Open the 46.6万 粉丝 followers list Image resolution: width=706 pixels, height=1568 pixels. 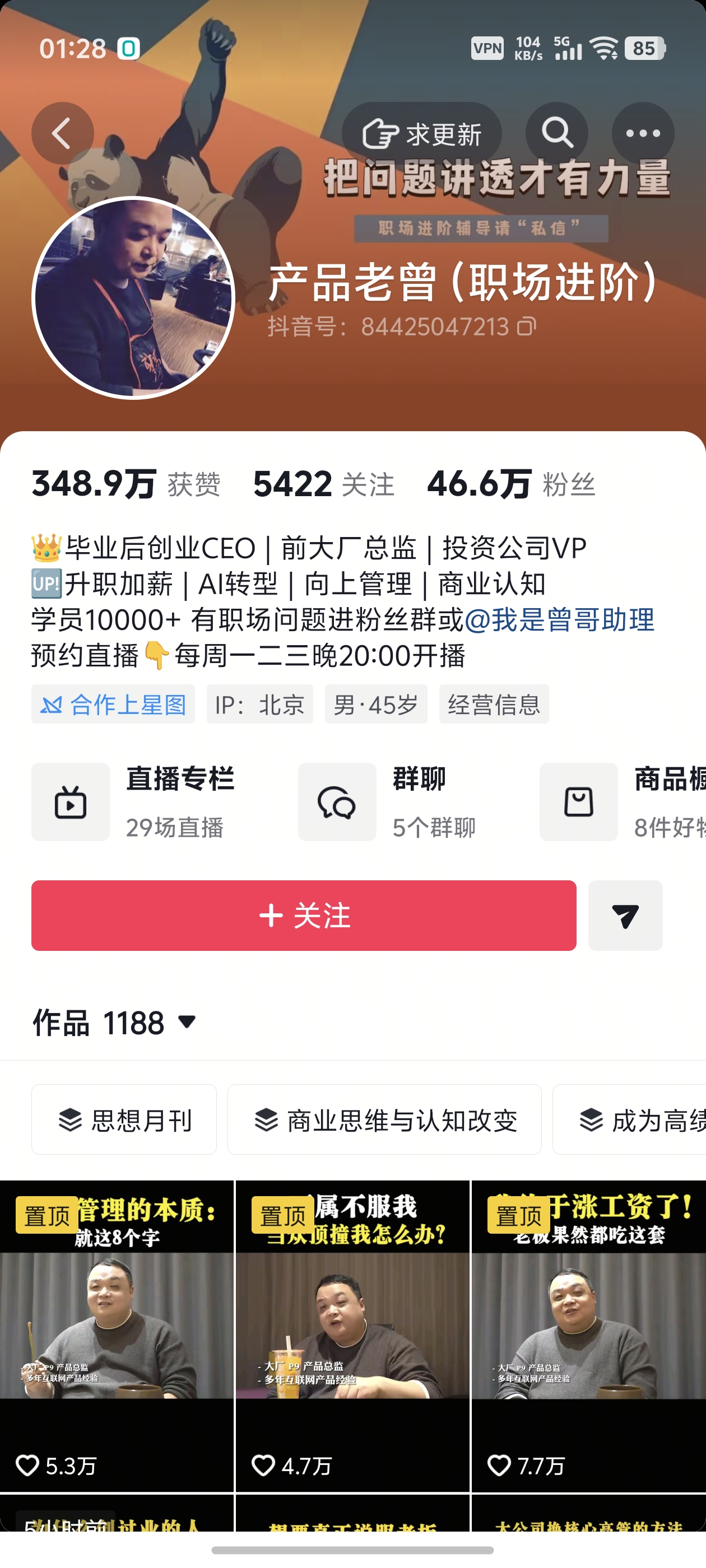coord(511,484)
